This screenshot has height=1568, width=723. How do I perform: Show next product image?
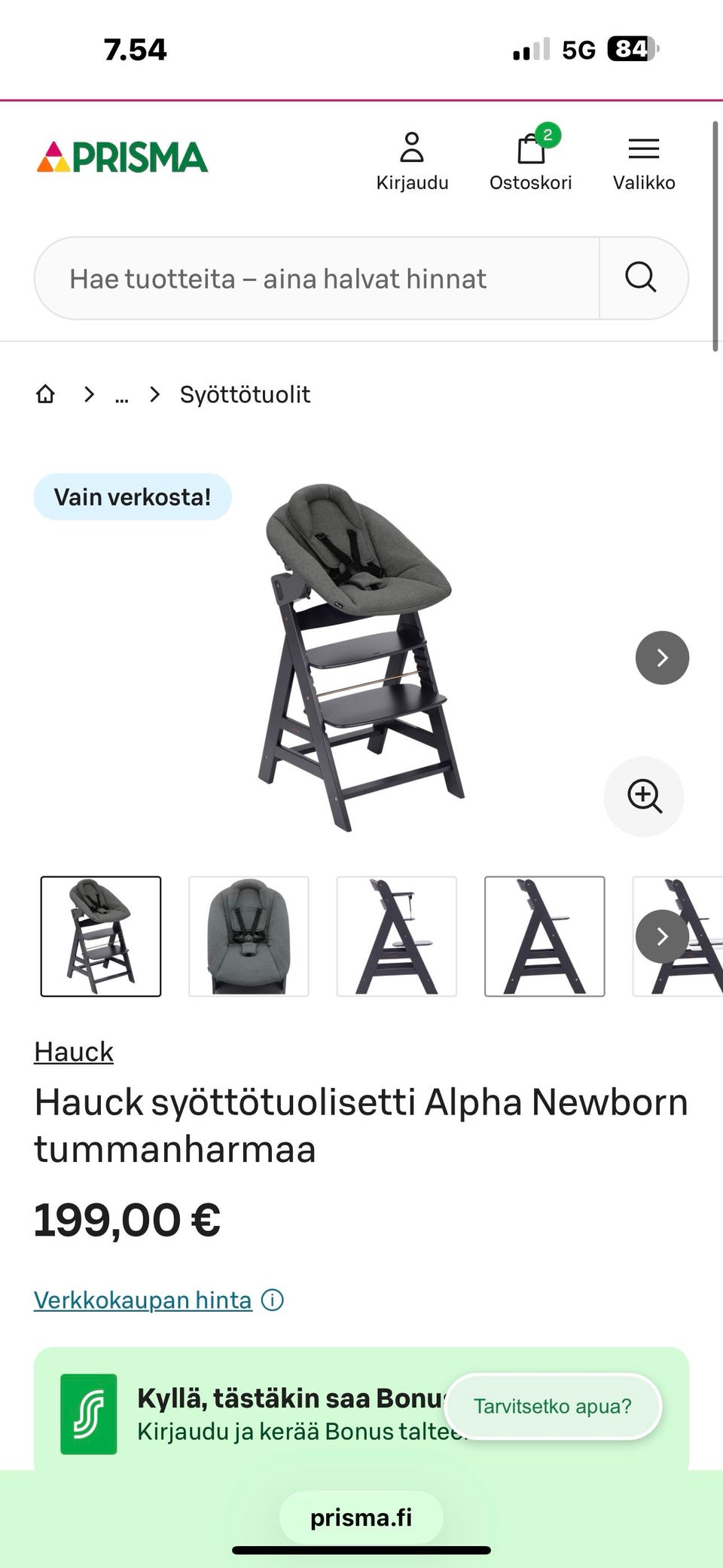pyautogui.click(x=662, y=658)
